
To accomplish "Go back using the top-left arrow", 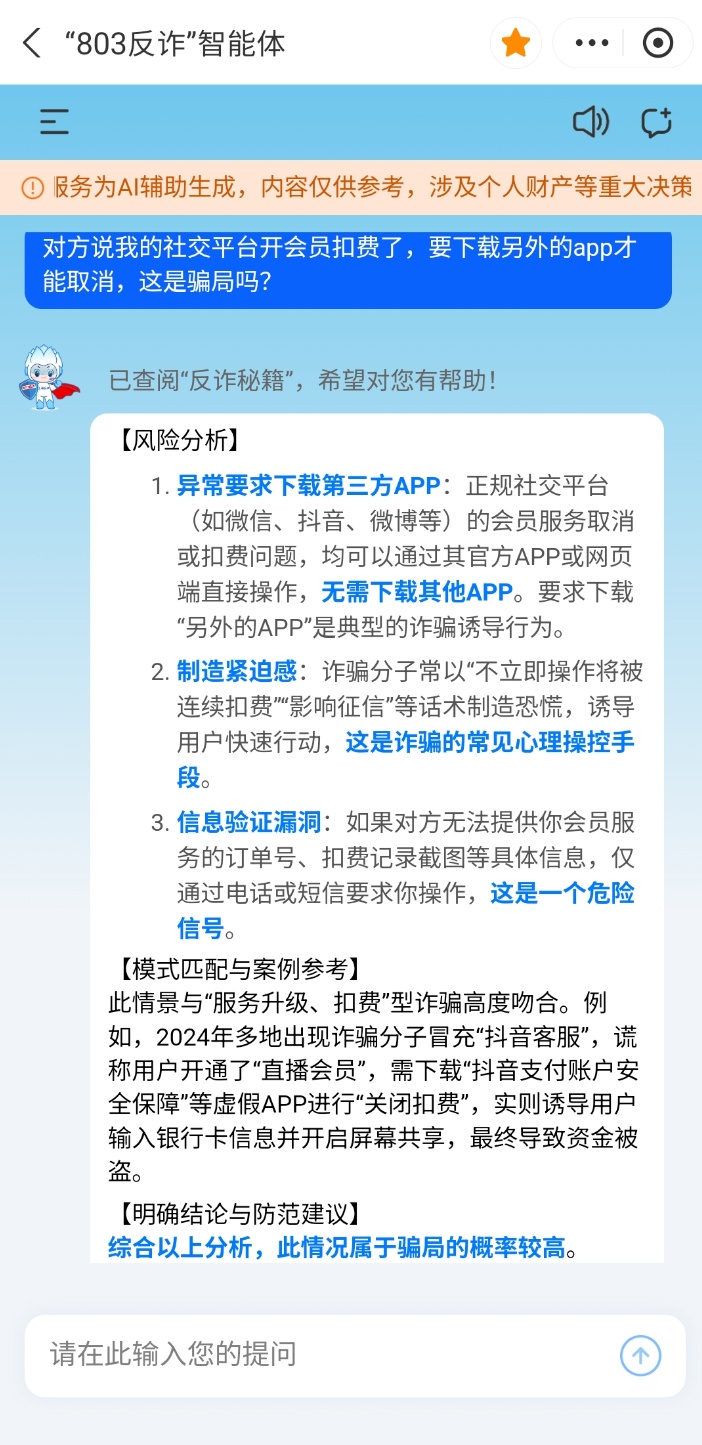I will pos(32,43).
